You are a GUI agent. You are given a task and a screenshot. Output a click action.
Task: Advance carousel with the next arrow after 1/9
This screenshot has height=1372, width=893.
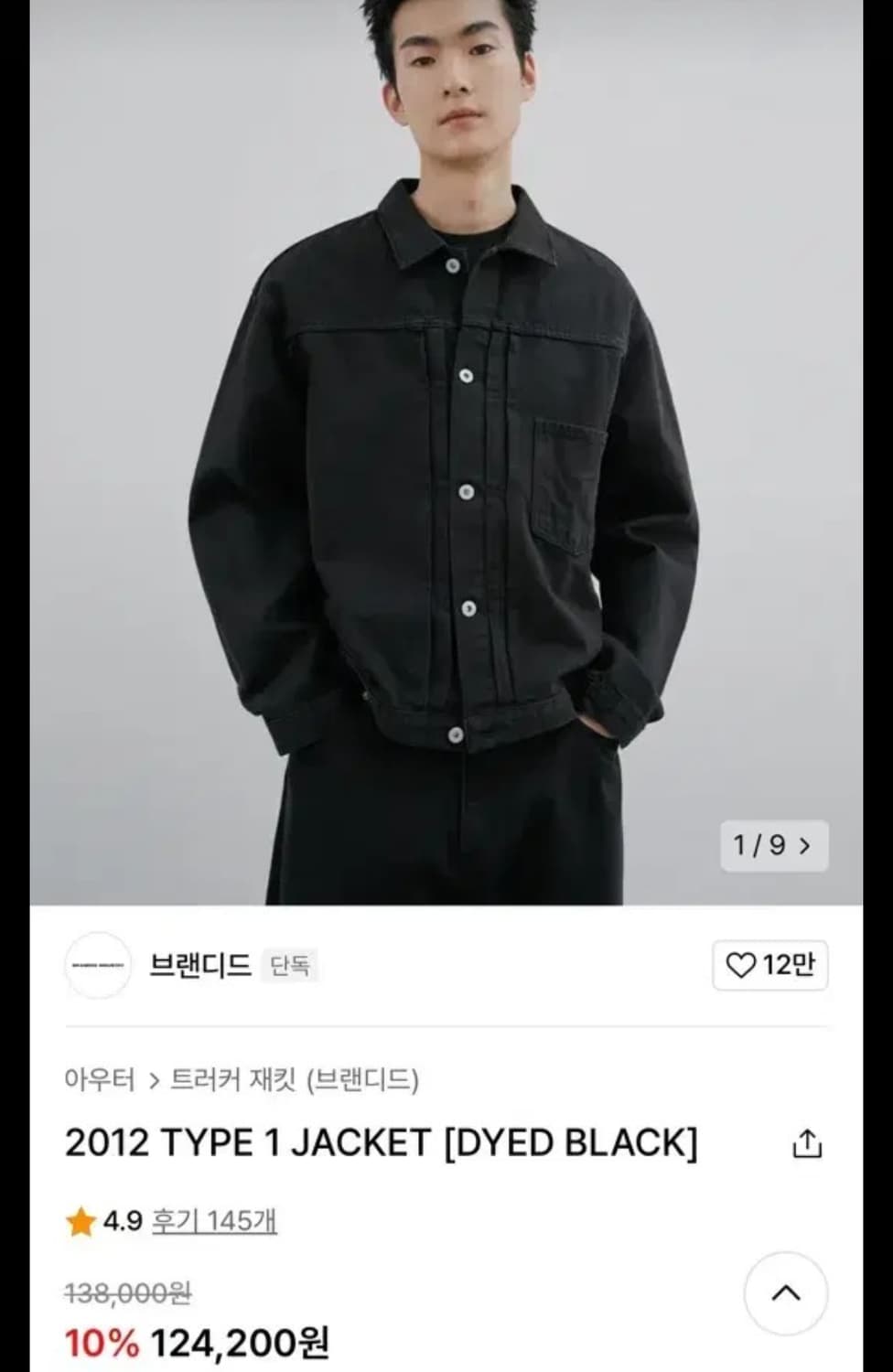point(805,846)
